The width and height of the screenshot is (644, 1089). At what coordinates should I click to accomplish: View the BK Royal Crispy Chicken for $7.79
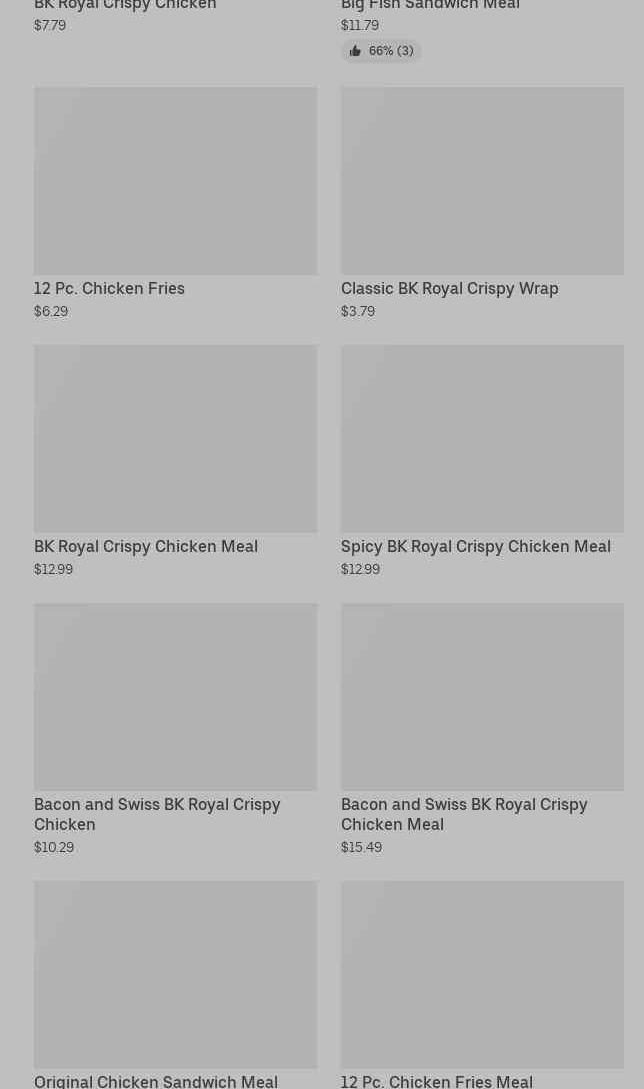pos(125,6)
